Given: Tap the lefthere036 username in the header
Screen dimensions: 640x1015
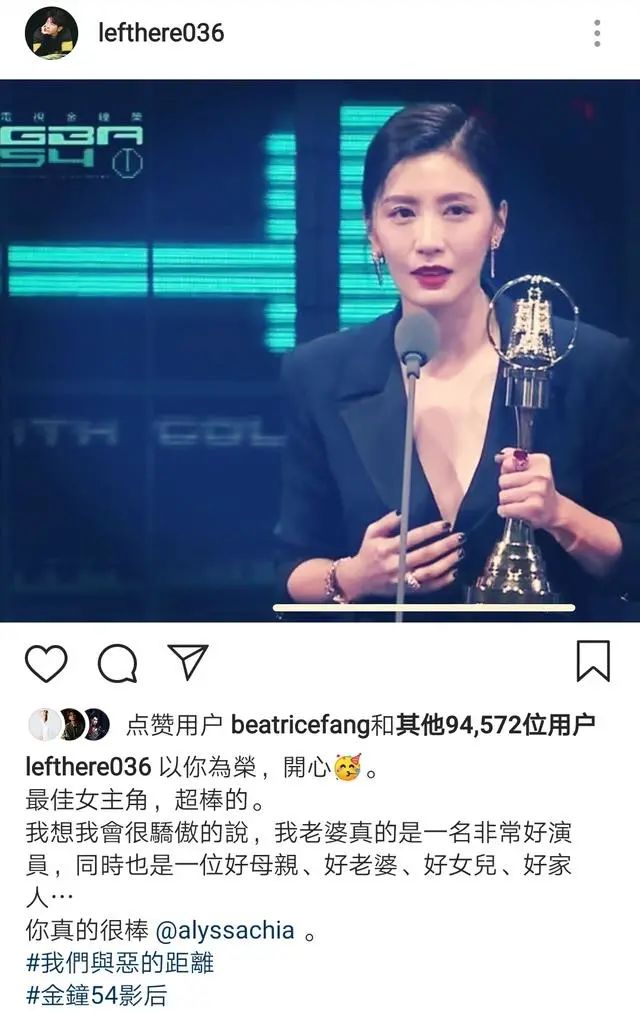Looking at the screenshot, I should [161, 33].
